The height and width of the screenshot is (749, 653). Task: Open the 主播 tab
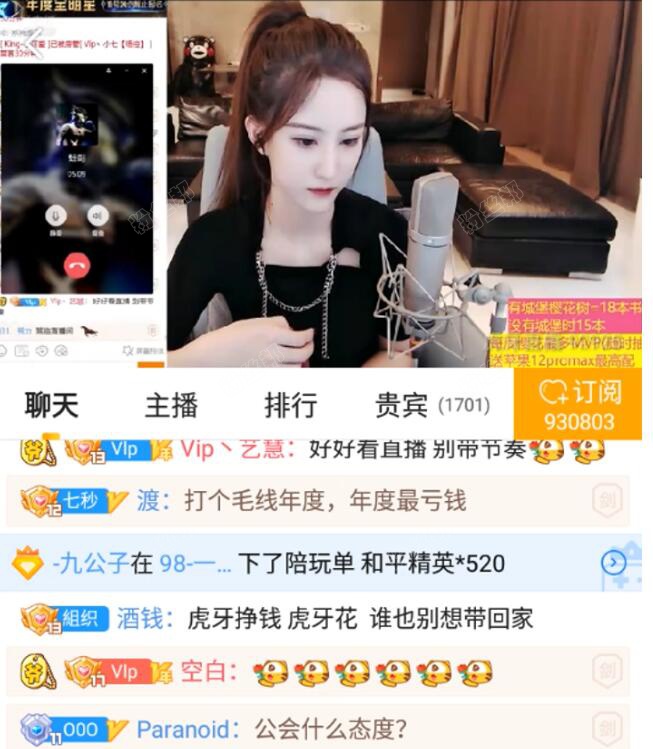click(171, 405)
